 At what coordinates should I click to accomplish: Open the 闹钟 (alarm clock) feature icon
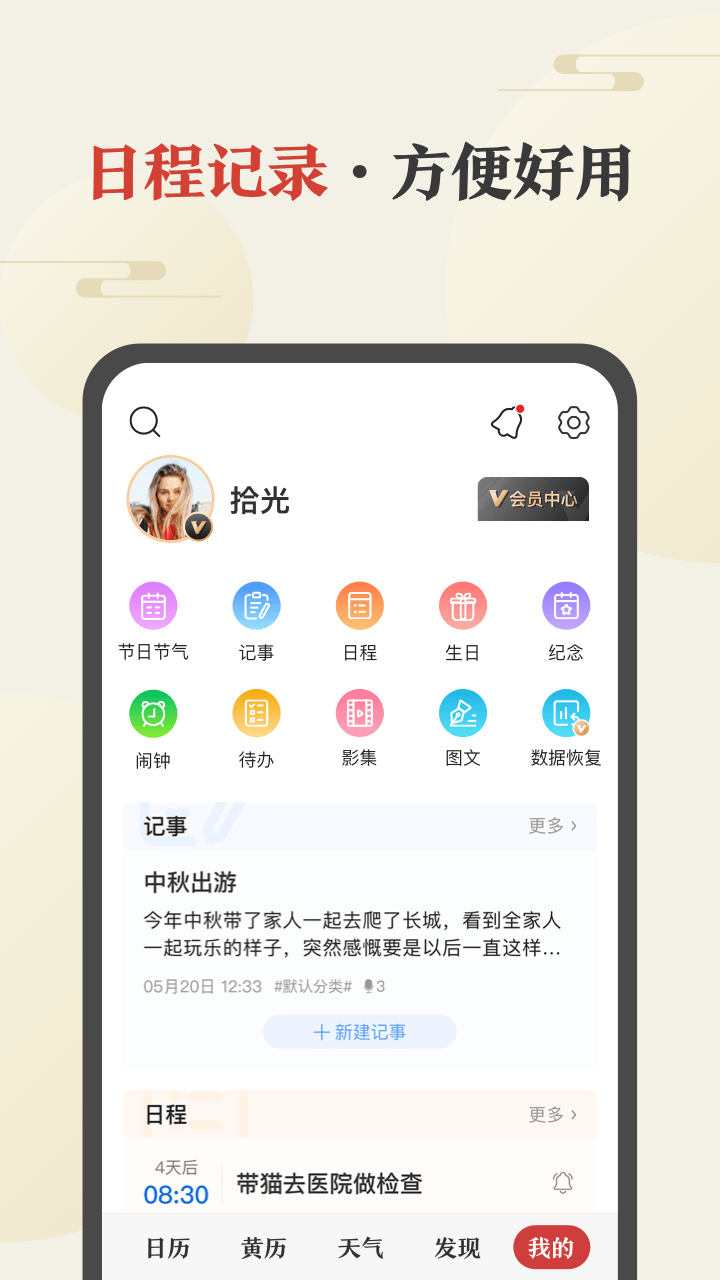point(153,712)
